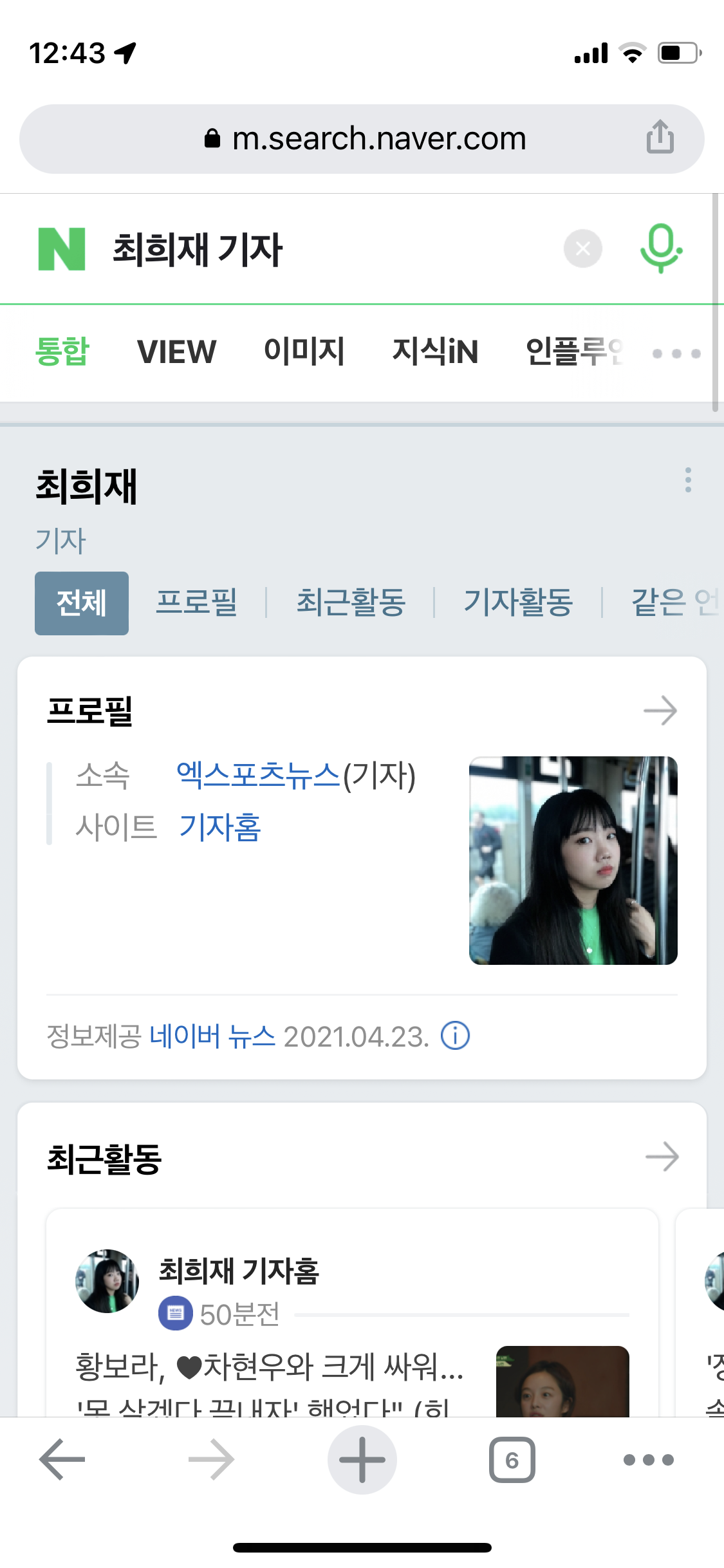
Task: Share this page from the address bar
Action: [660, 137]
